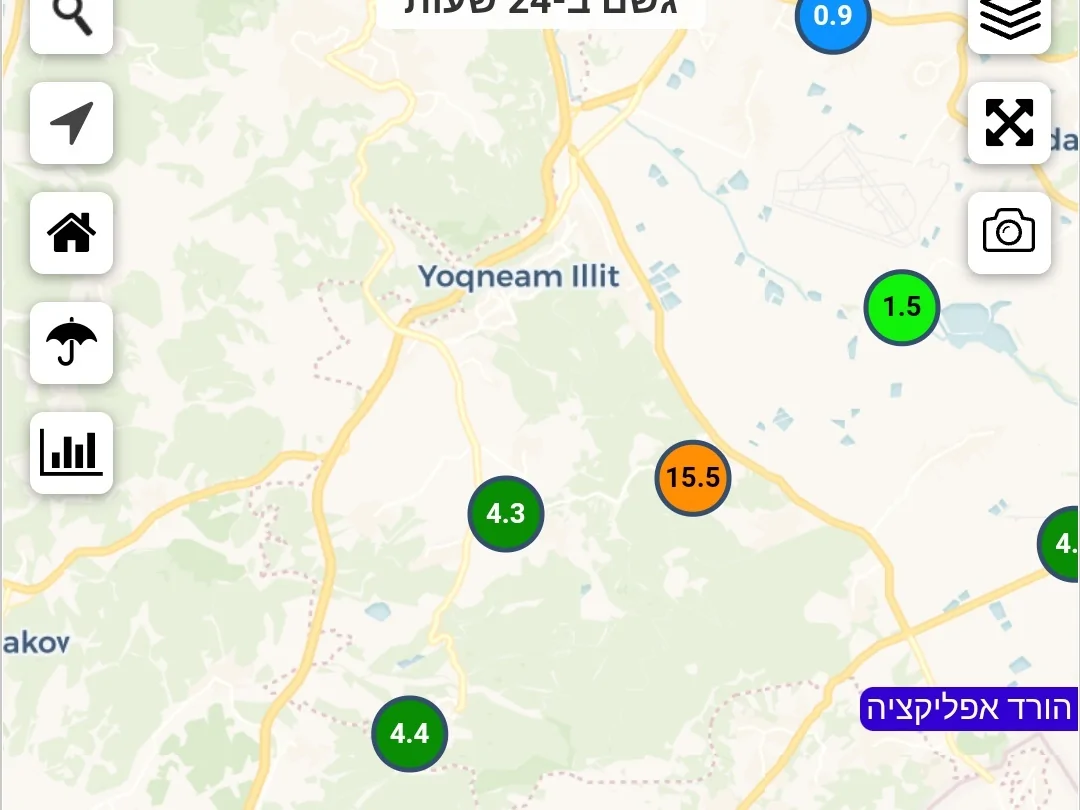This screenshot has height=810, width=1080.
Task: Tap the הורד אפליקציה download app button
Action: click(968, 709)
